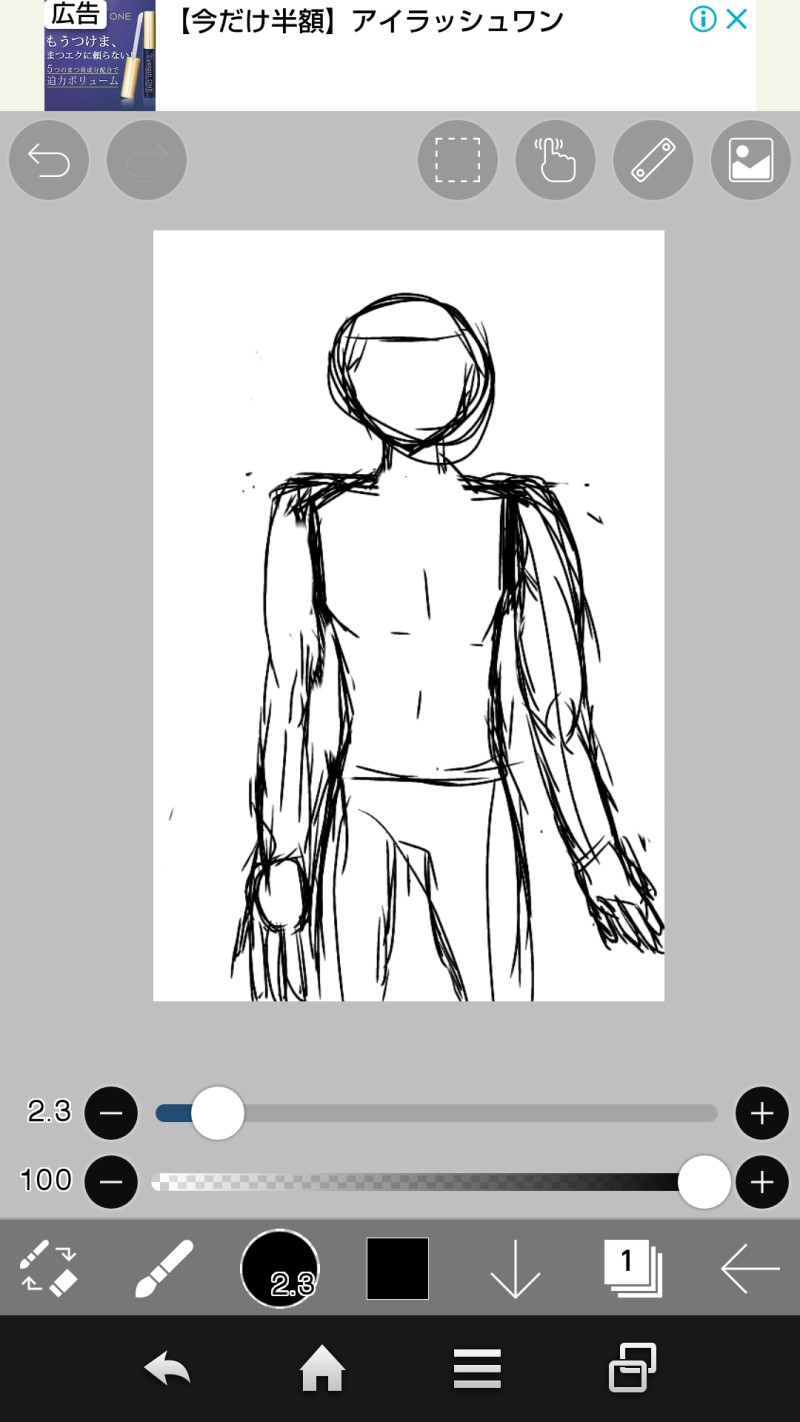This screenshot has width=800, height=1422.
Task: Open the ruler tool
Action: coord(653,160)
